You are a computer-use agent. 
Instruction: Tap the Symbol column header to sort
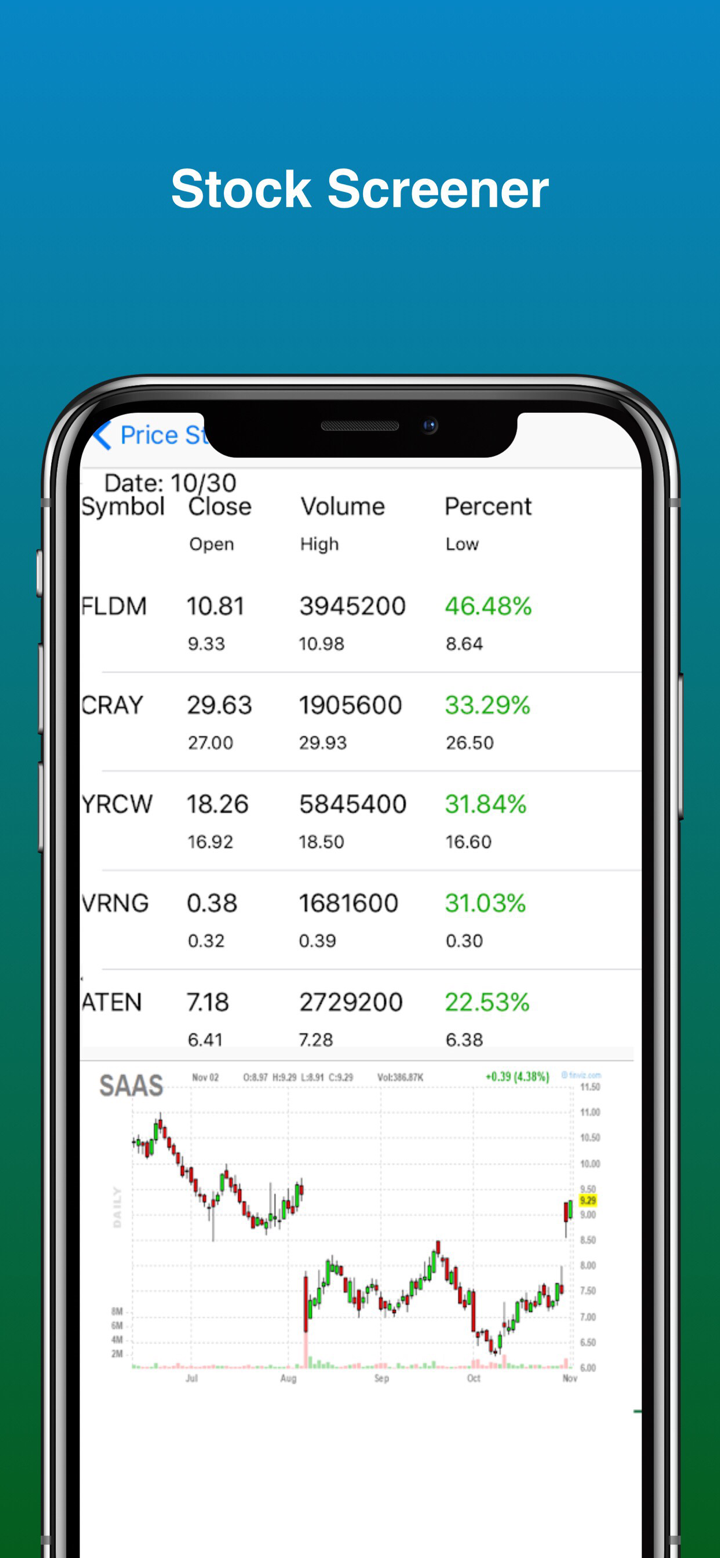[123, 506]
